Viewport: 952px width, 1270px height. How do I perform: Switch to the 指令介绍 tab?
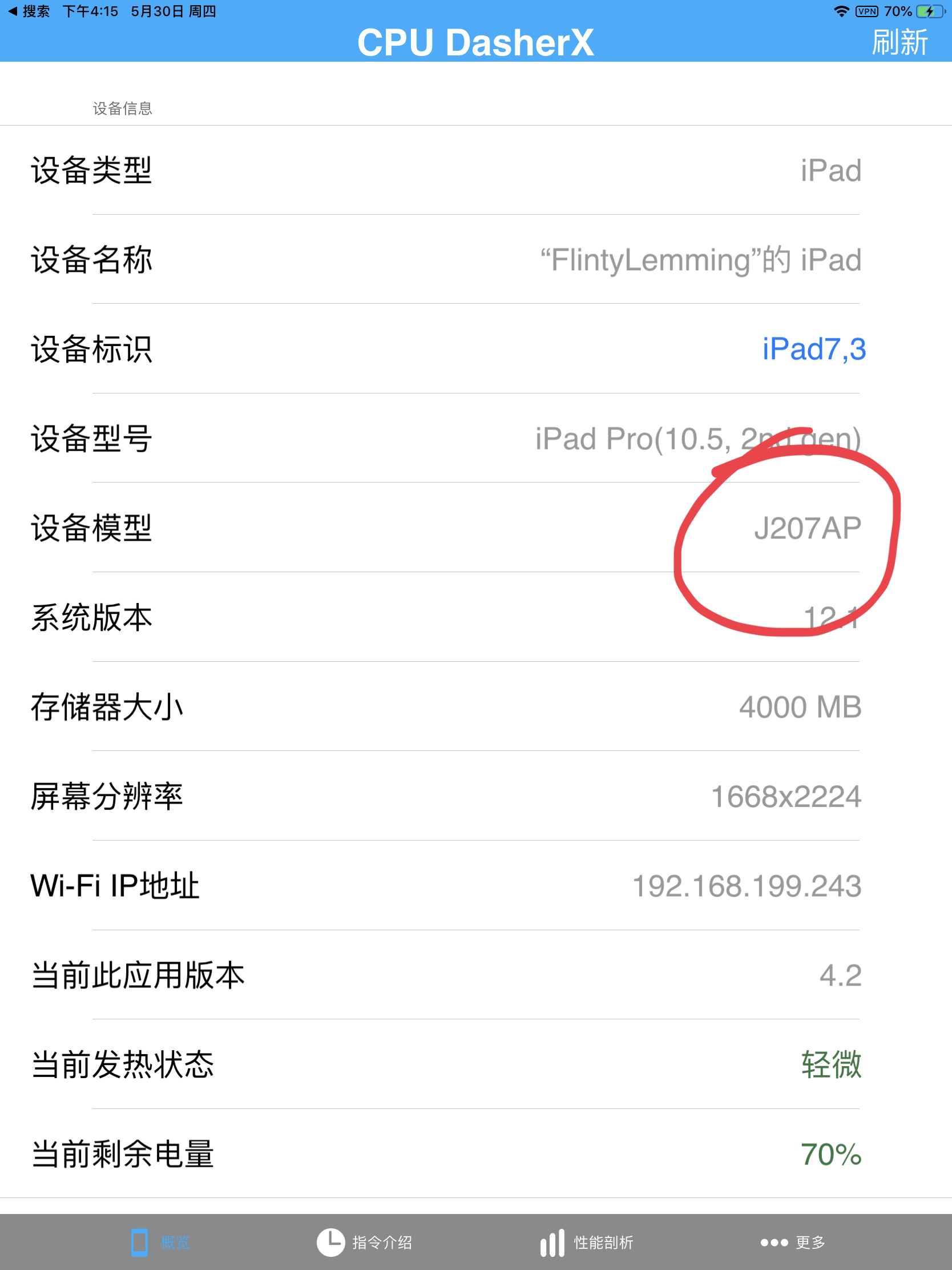[x=365, y=1243]
